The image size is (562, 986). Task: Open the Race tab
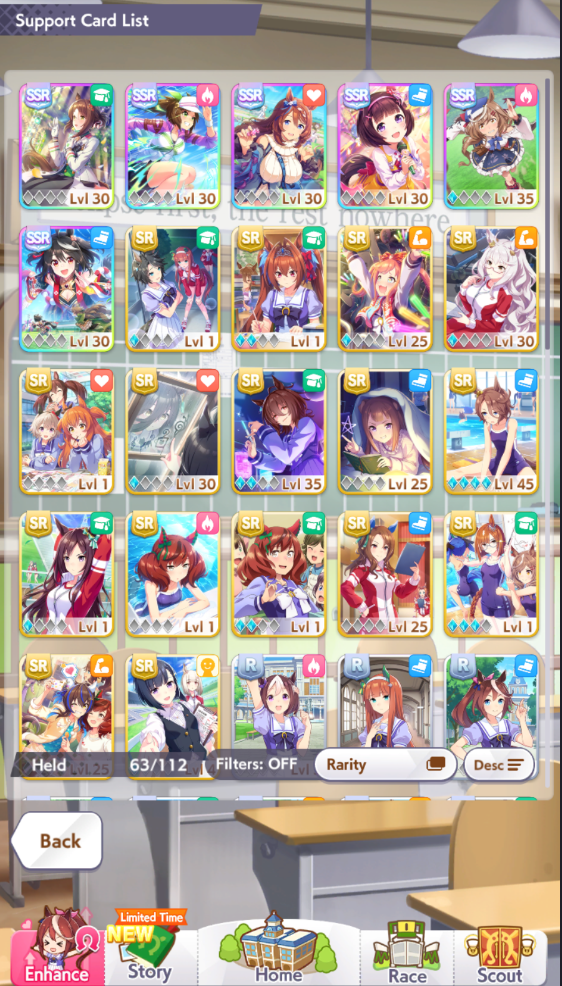407,951
